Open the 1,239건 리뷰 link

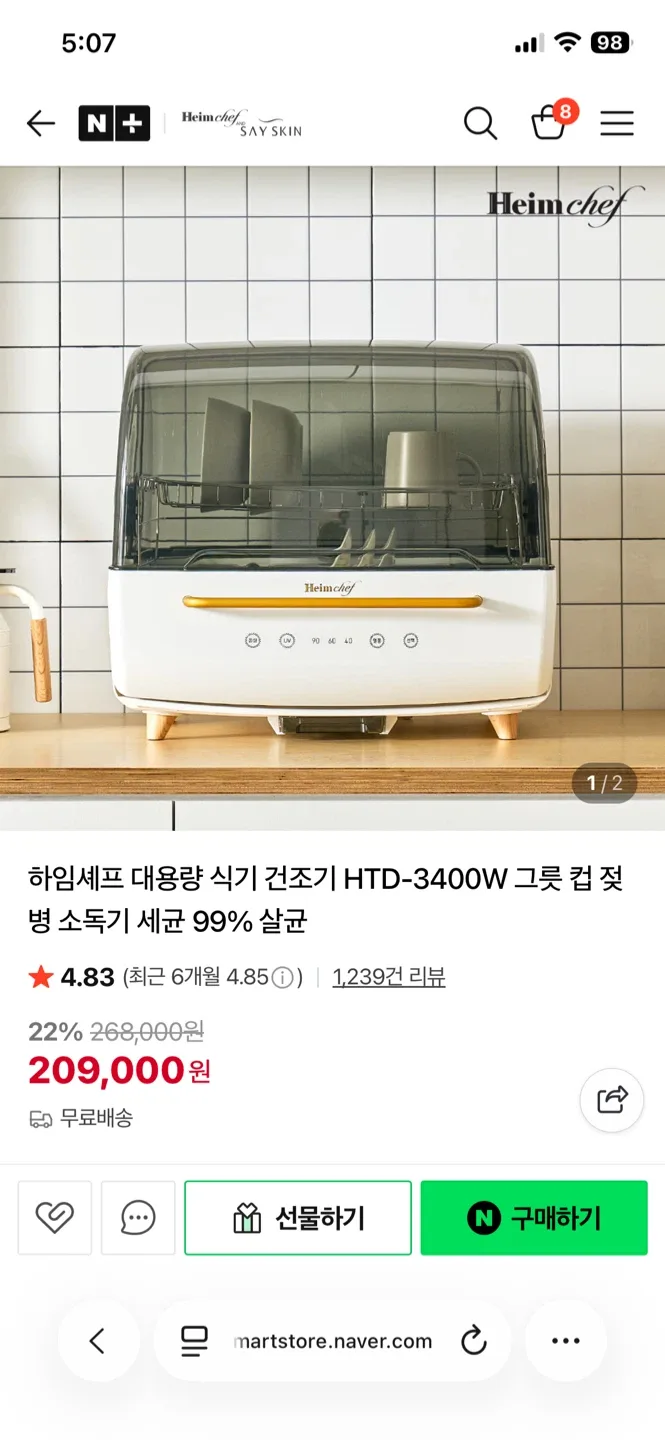click(x=388, y=977)
